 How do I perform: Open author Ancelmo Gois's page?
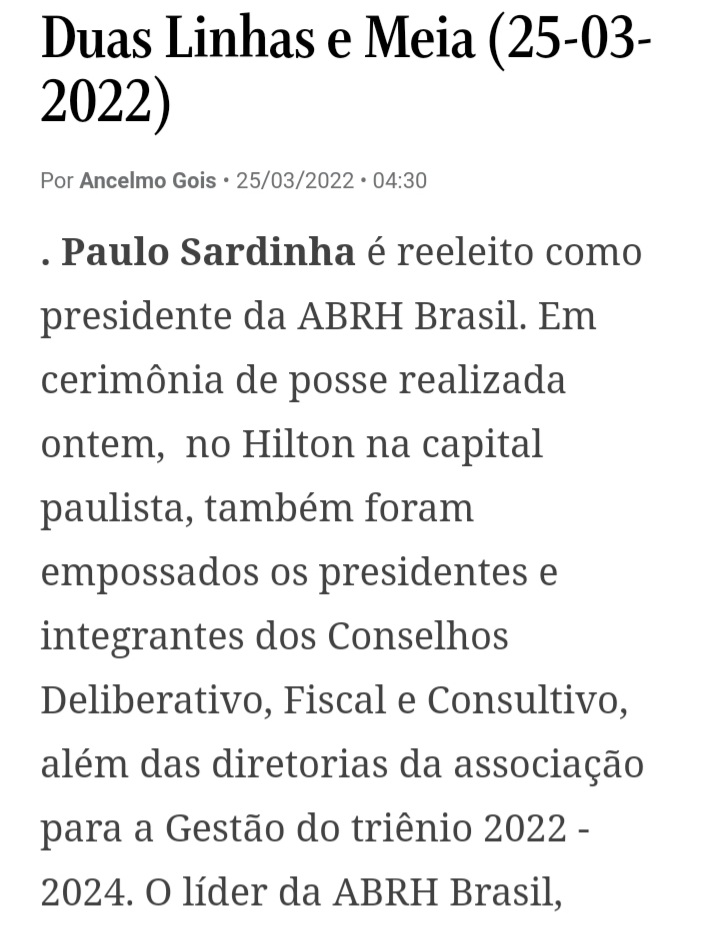(x=148, y=181)
